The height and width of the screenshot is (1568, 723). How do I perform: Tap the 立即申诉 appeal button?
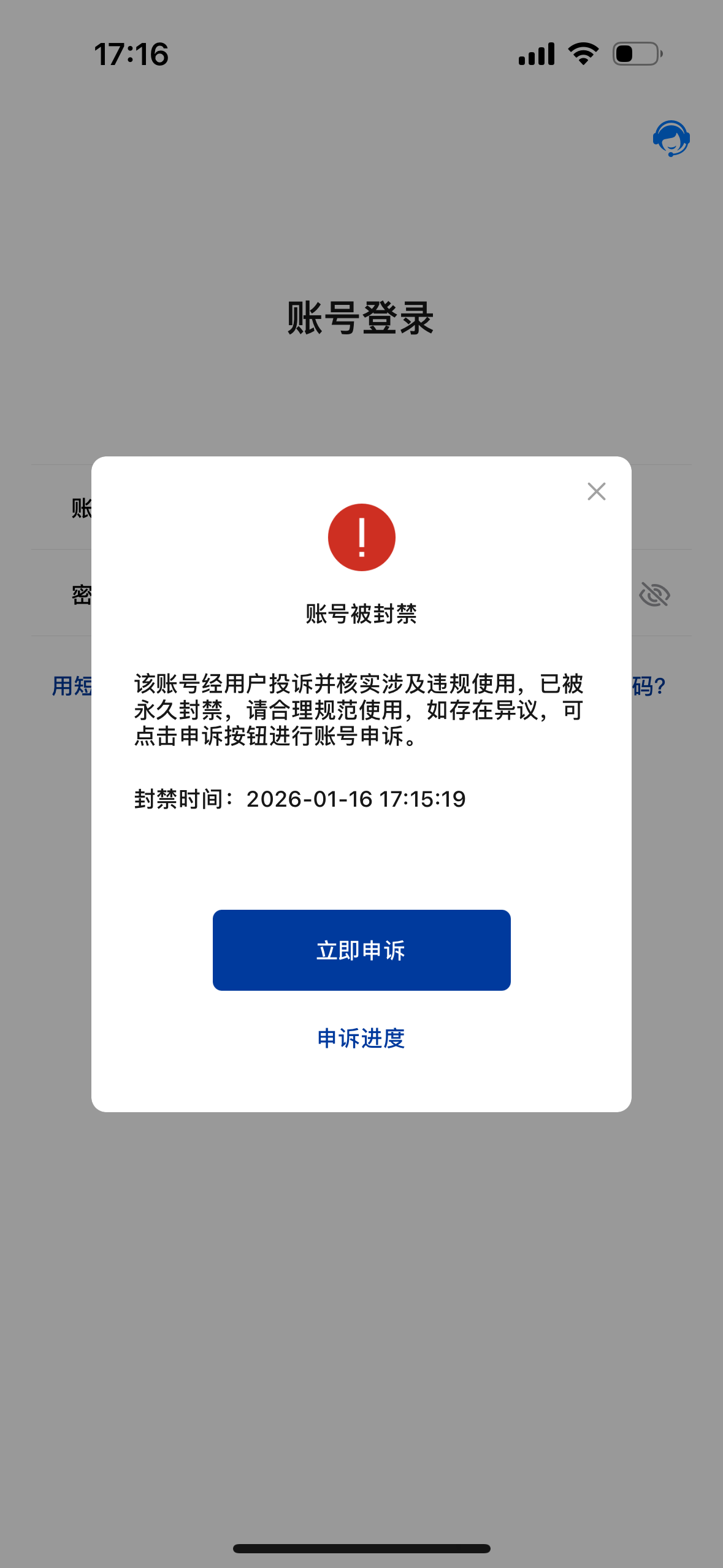361,949
